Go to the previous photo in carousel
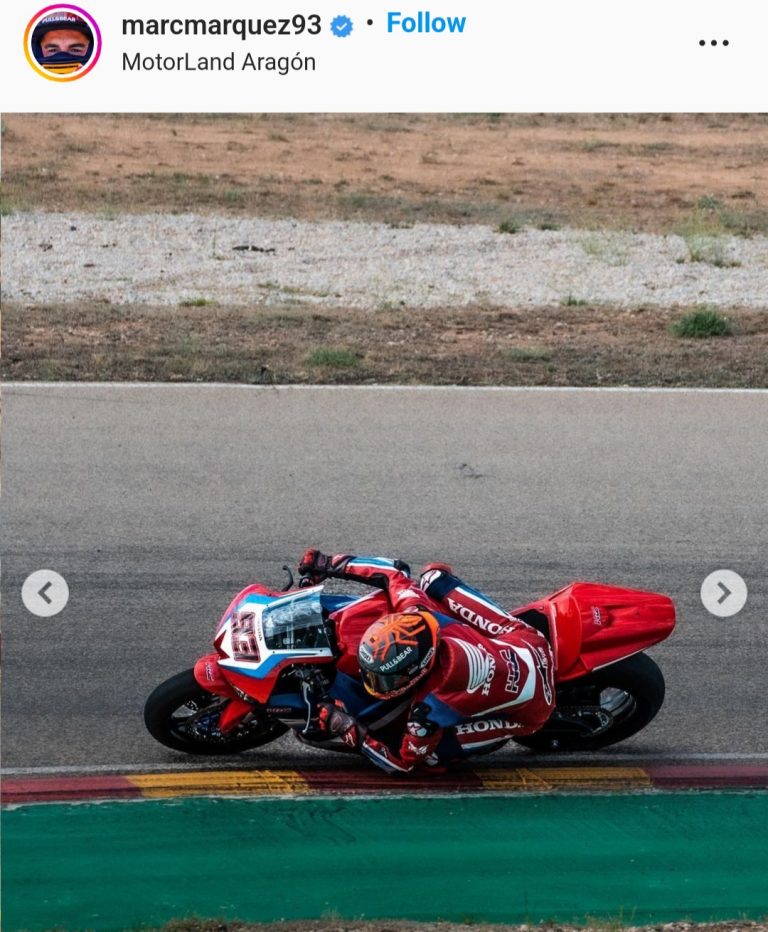Viewport: 768px width, 932px height. pyautogui.click(x=45, y=593)
